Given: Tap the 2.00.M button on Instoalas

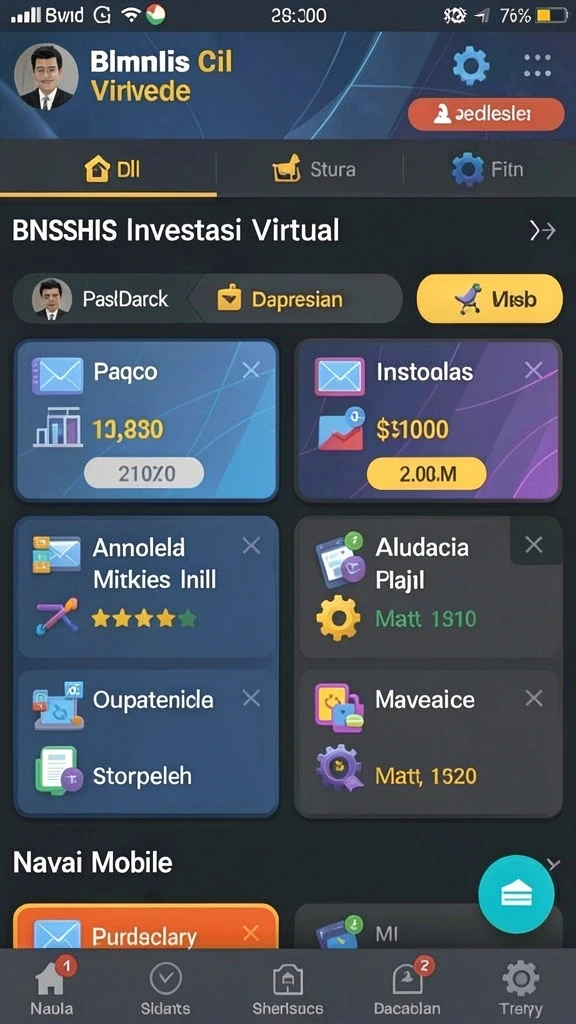Looking at the screenshot, I should (x=426, y=474).
